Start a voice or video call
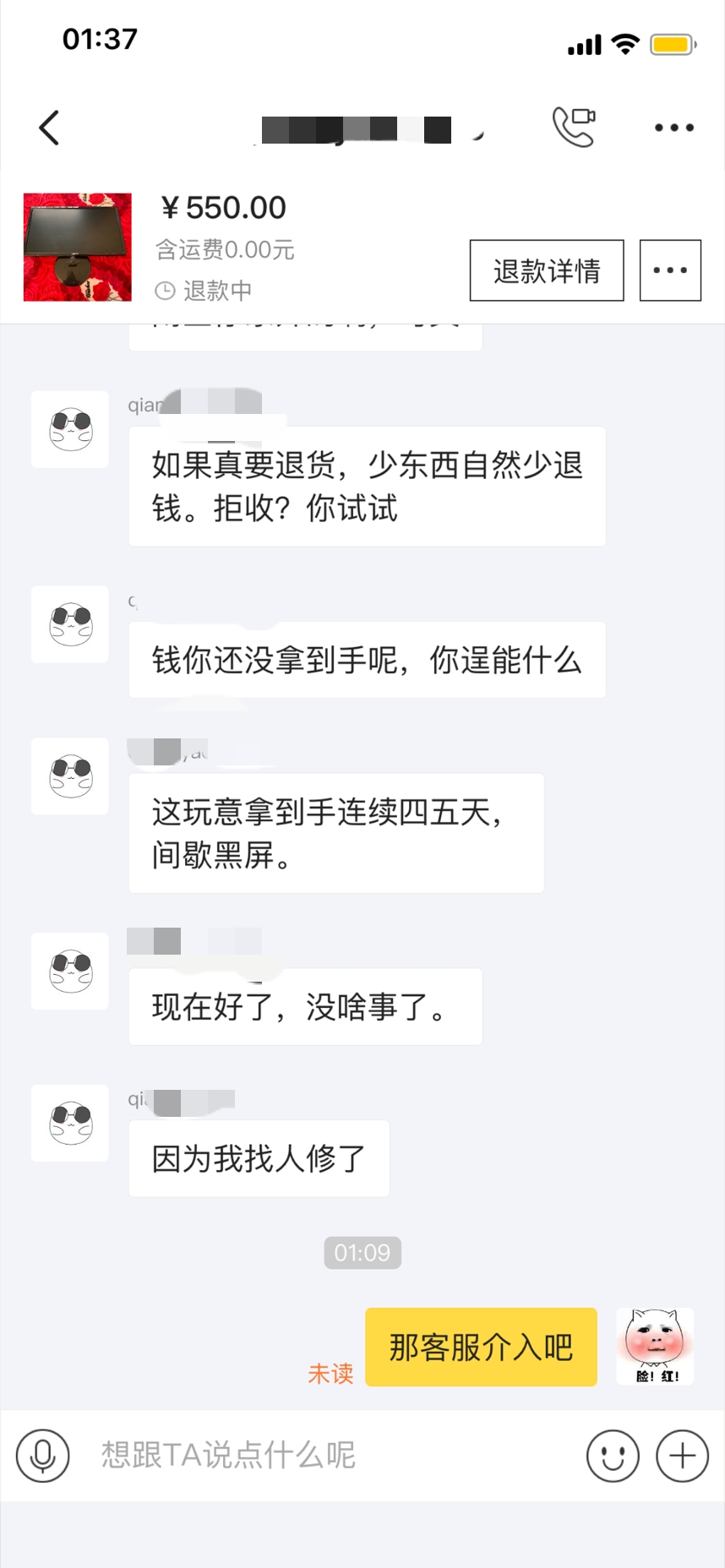This screenshot has height=1568, width=725. pyautogui.click(x=574, y=127)
